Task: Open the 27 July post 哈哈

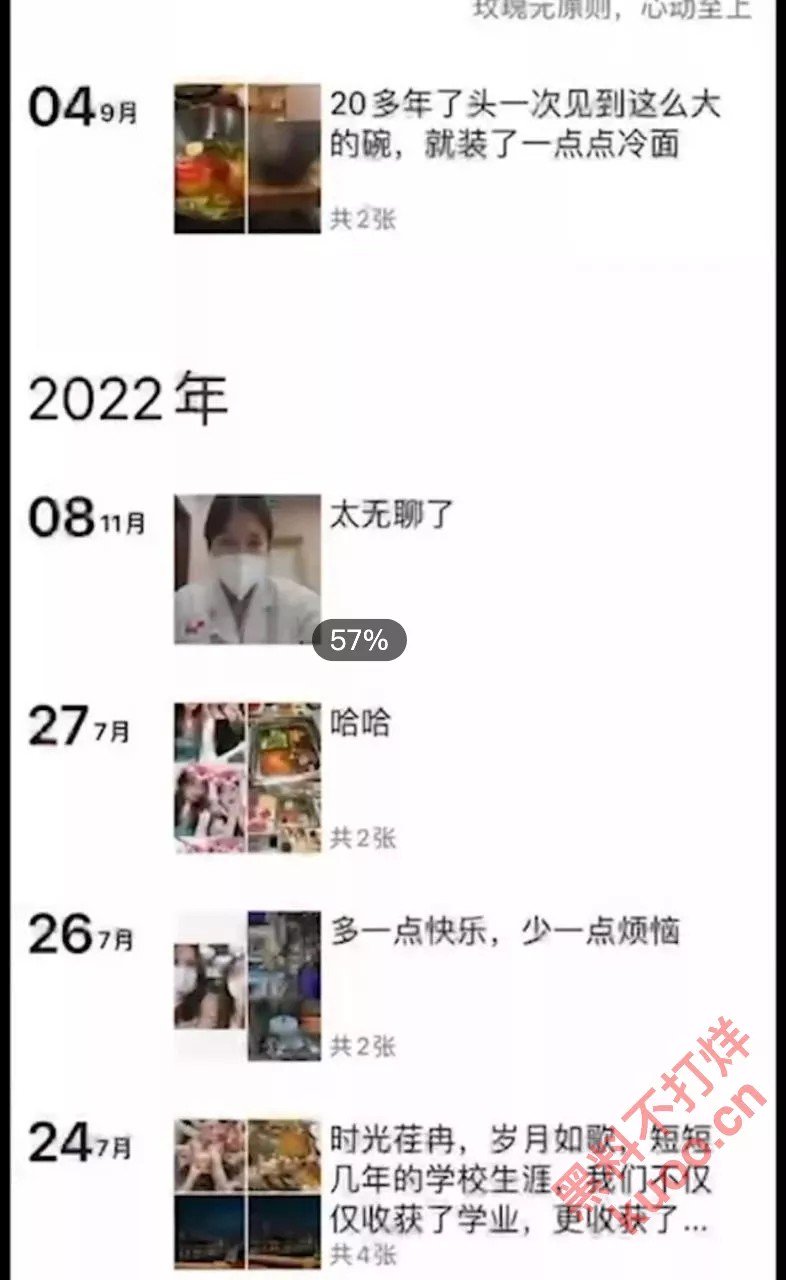Action: pos(360,724)
